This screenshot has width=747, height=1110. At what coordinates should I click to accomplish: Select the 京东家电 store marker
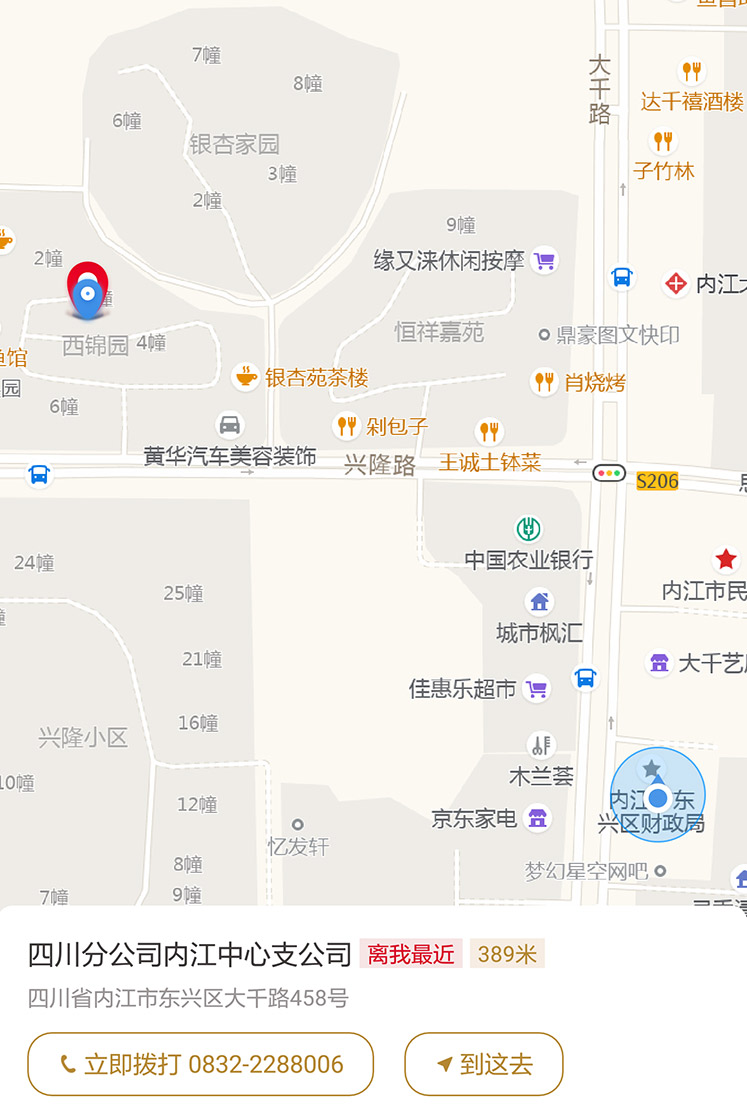538,818
